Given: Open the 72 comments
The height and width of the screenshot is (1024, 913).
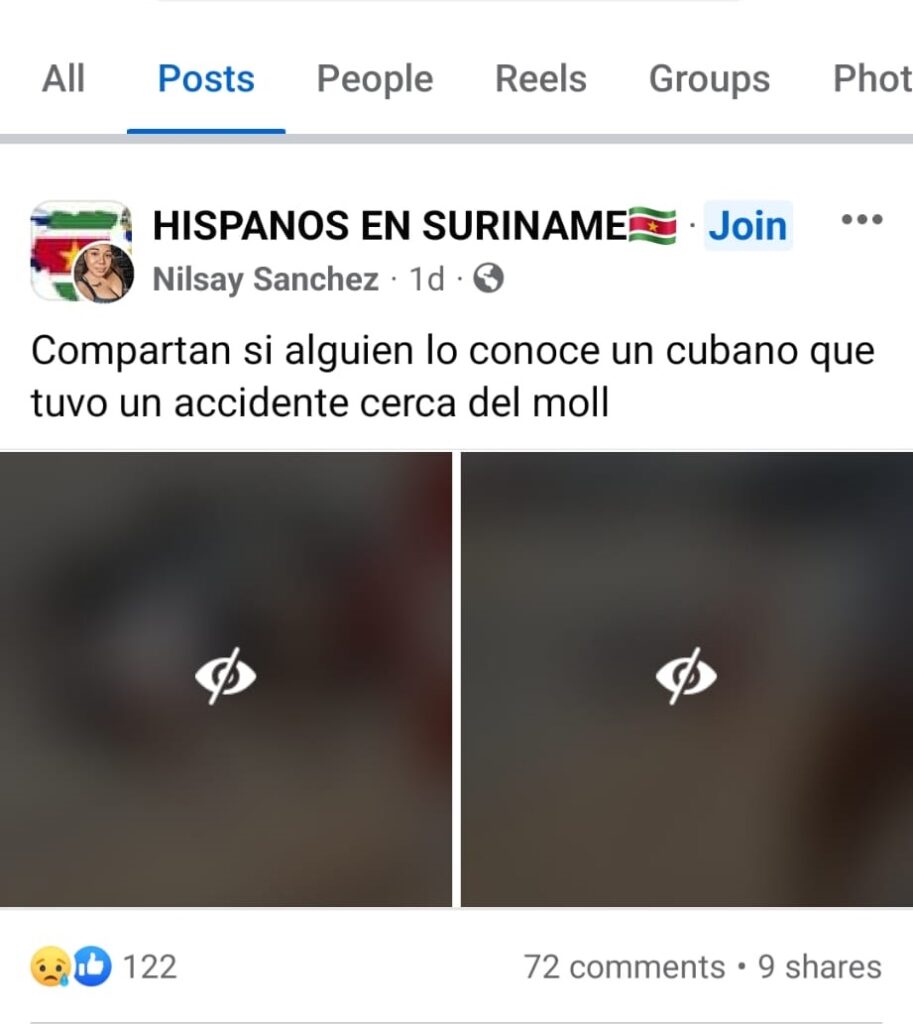Looking at the screenshot, I should coord(624,967).
